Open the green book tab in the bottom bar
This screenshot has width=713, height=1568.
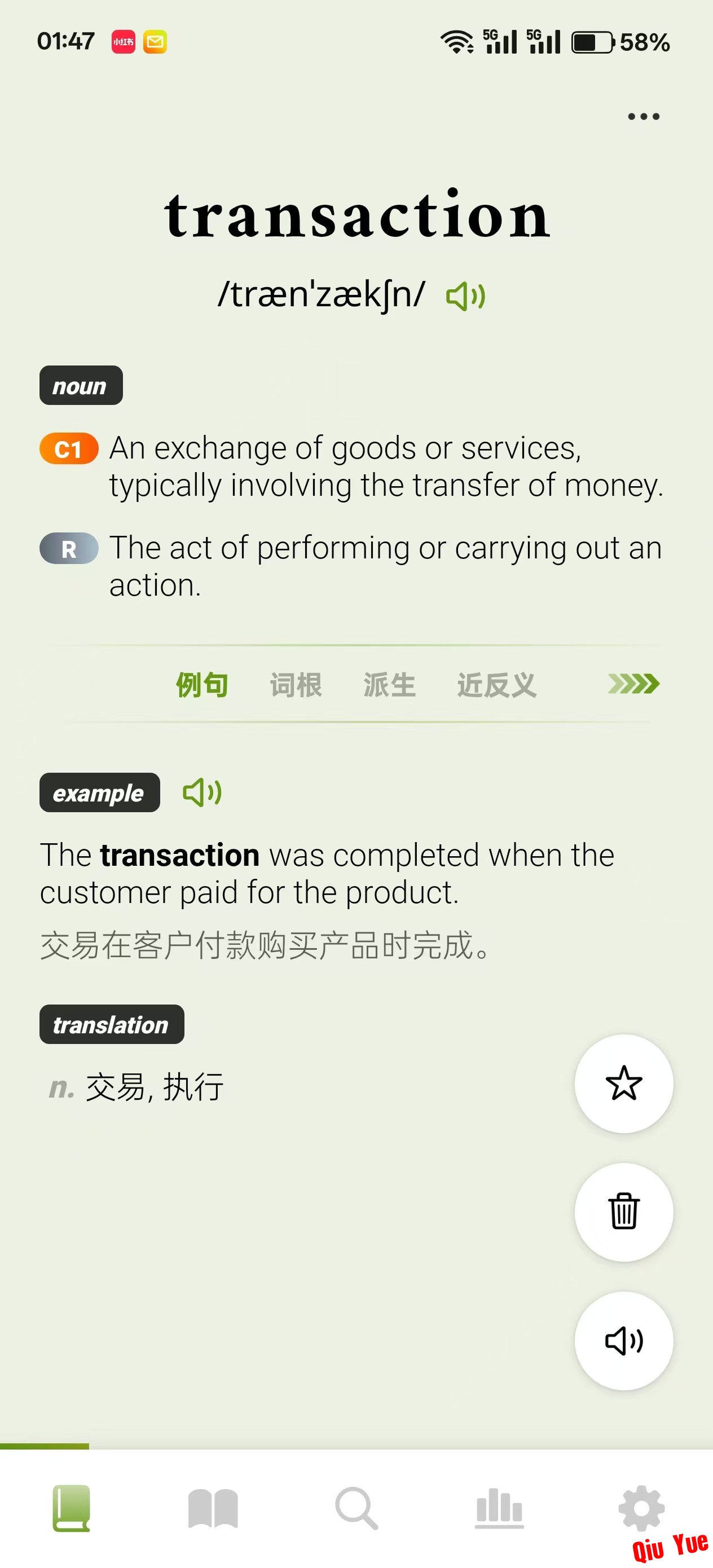click(x=71, y=1508)
